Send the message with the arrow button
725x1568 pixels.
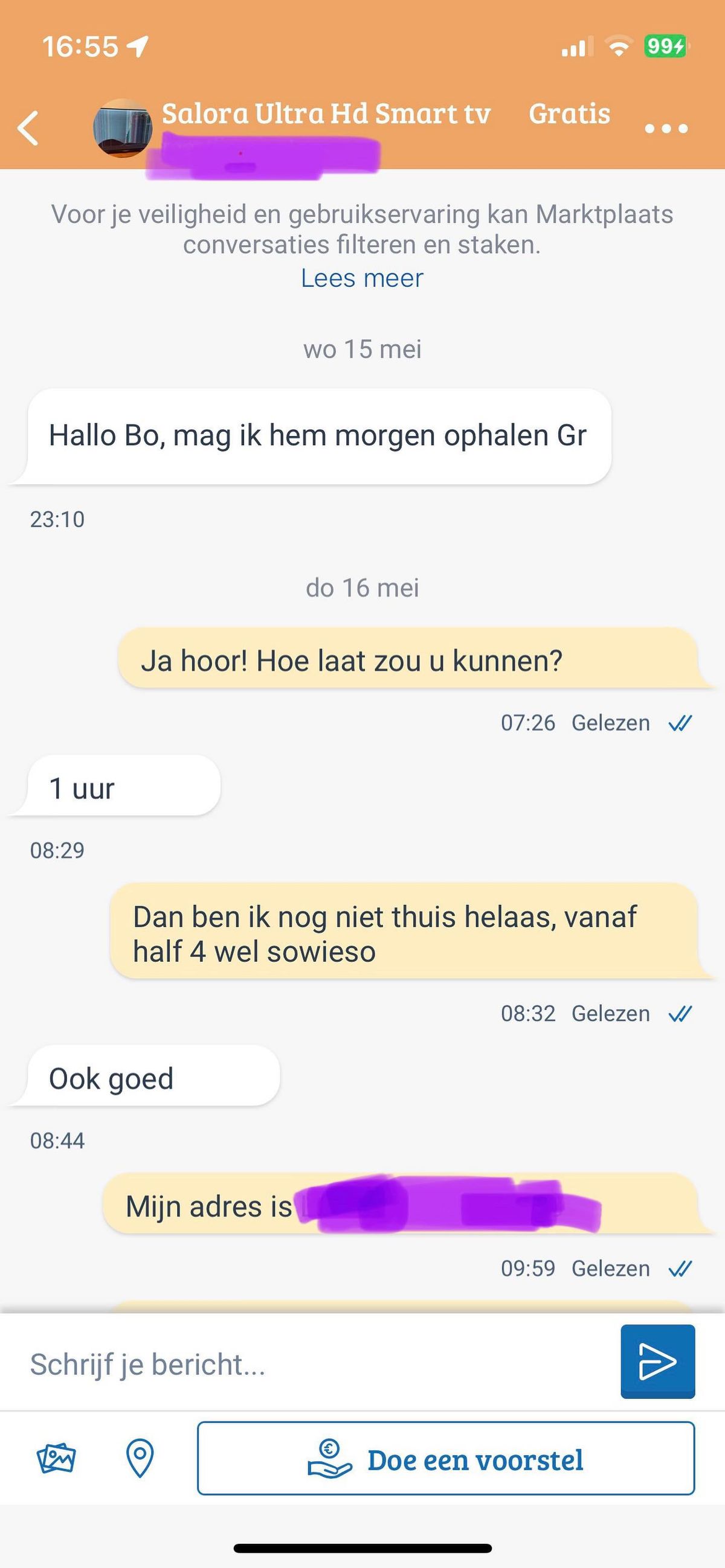pos(657,1362)
